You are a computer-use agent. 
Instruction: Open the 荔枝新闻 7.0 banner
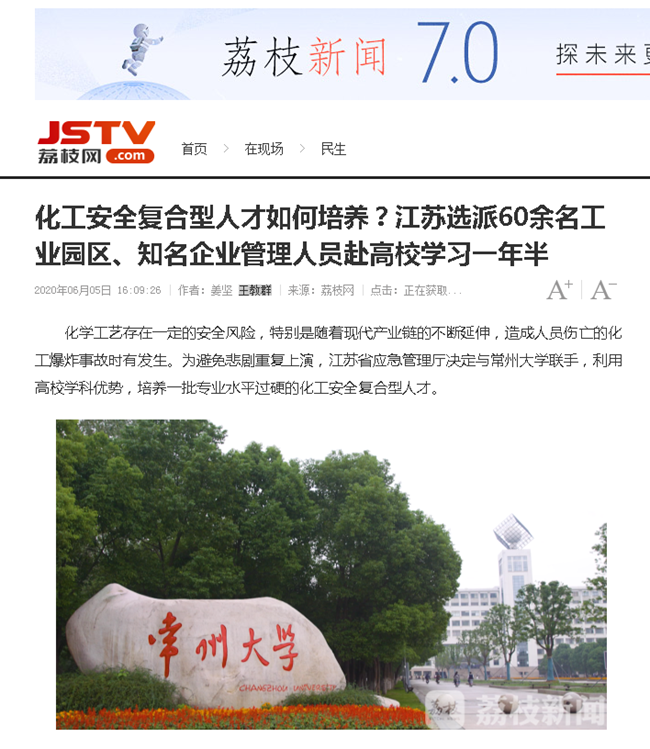click(x=340, y=53)
